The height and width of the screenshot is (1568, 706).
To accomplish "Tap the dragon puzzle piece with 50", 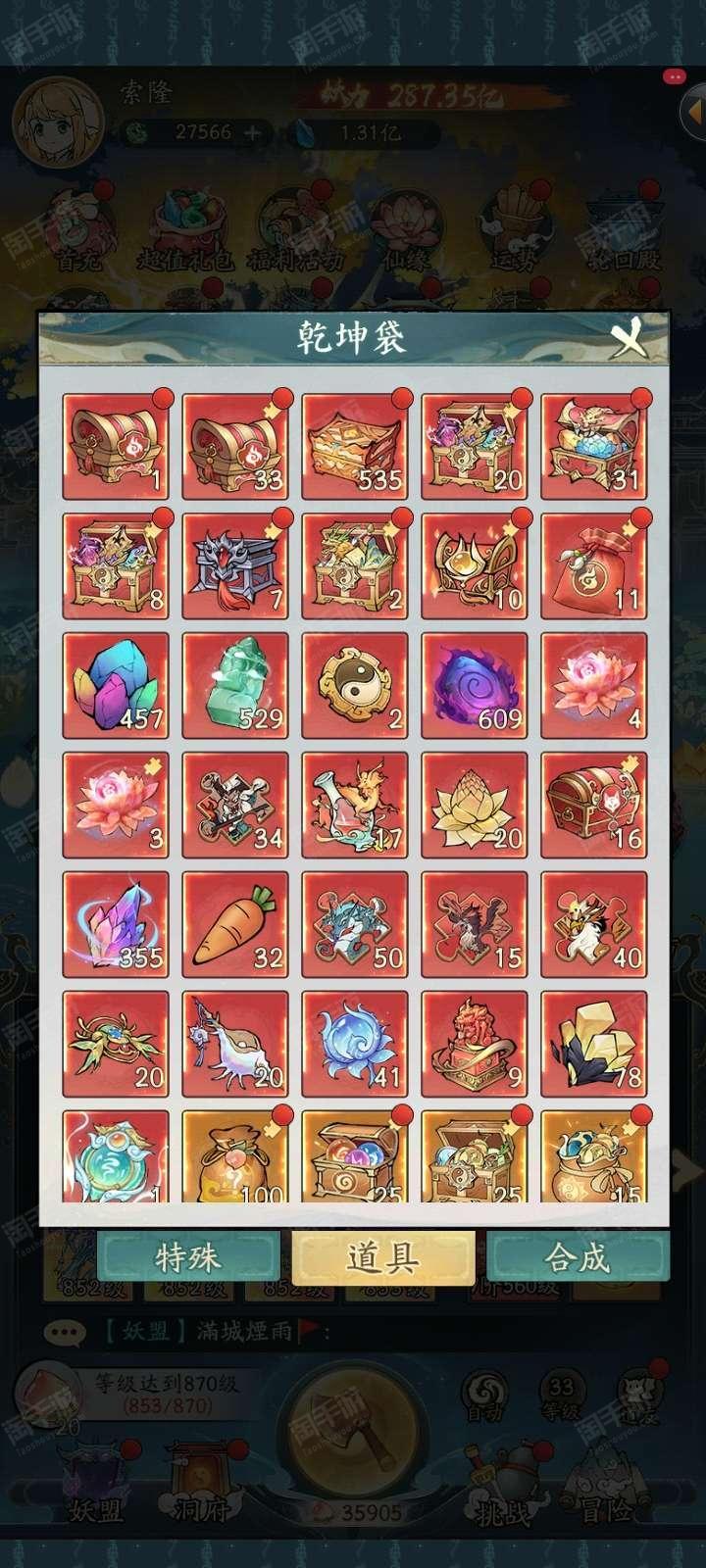I will coord(355,925).
